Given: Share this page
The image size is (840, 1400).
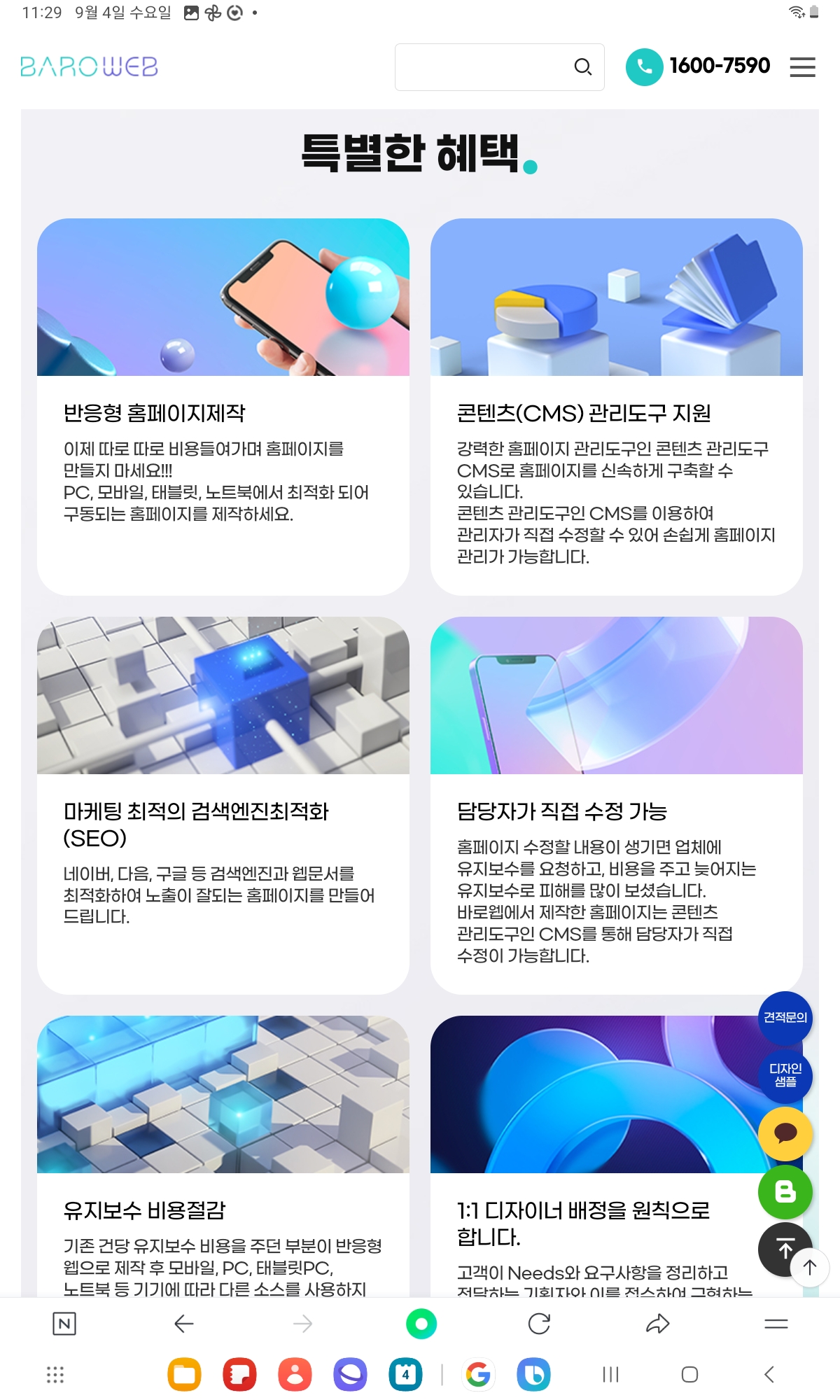Looking at the screenshot, I should [x=657, y=1324].
